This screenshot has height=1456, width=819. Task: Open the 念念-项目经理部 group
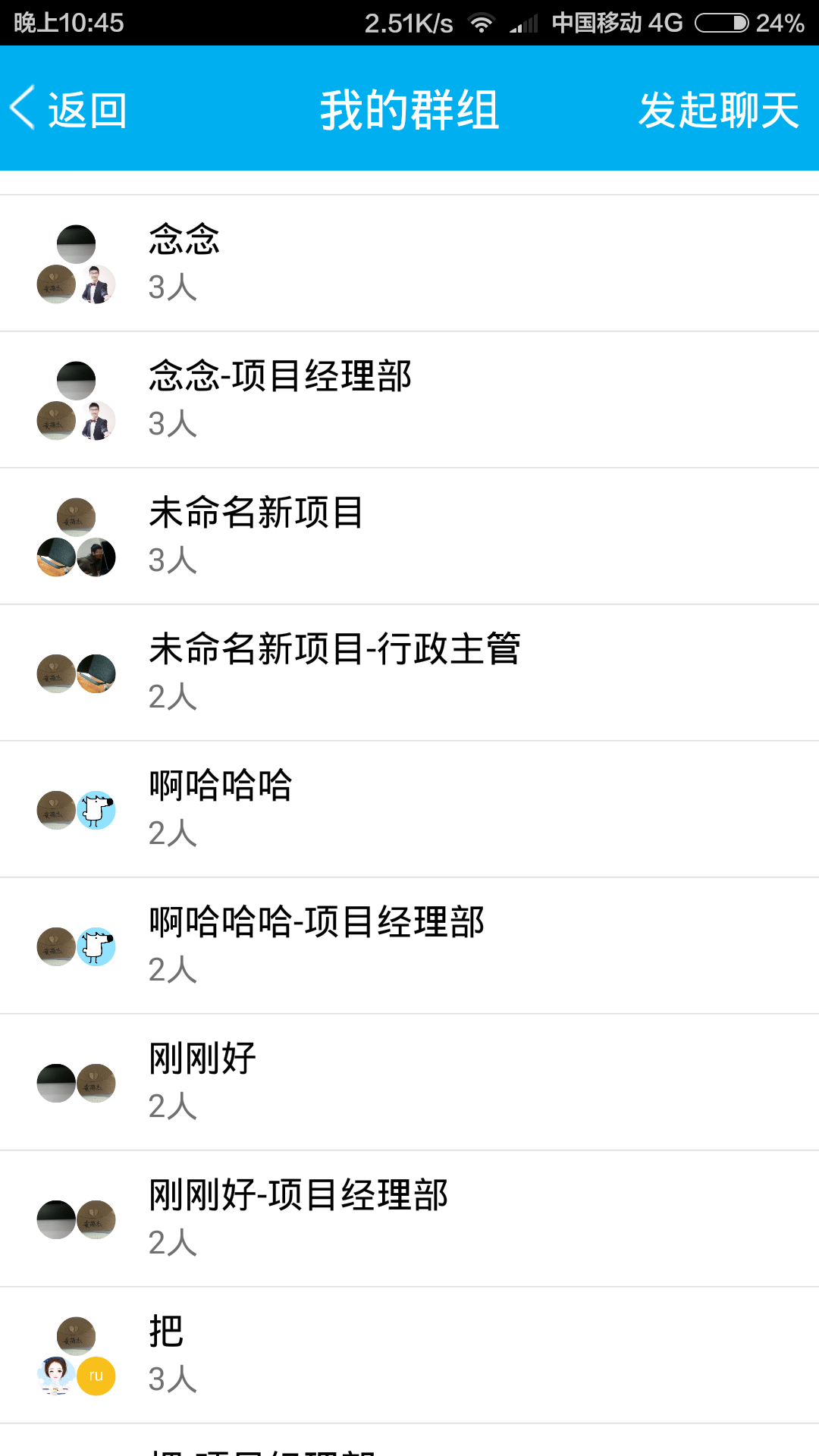409,400
